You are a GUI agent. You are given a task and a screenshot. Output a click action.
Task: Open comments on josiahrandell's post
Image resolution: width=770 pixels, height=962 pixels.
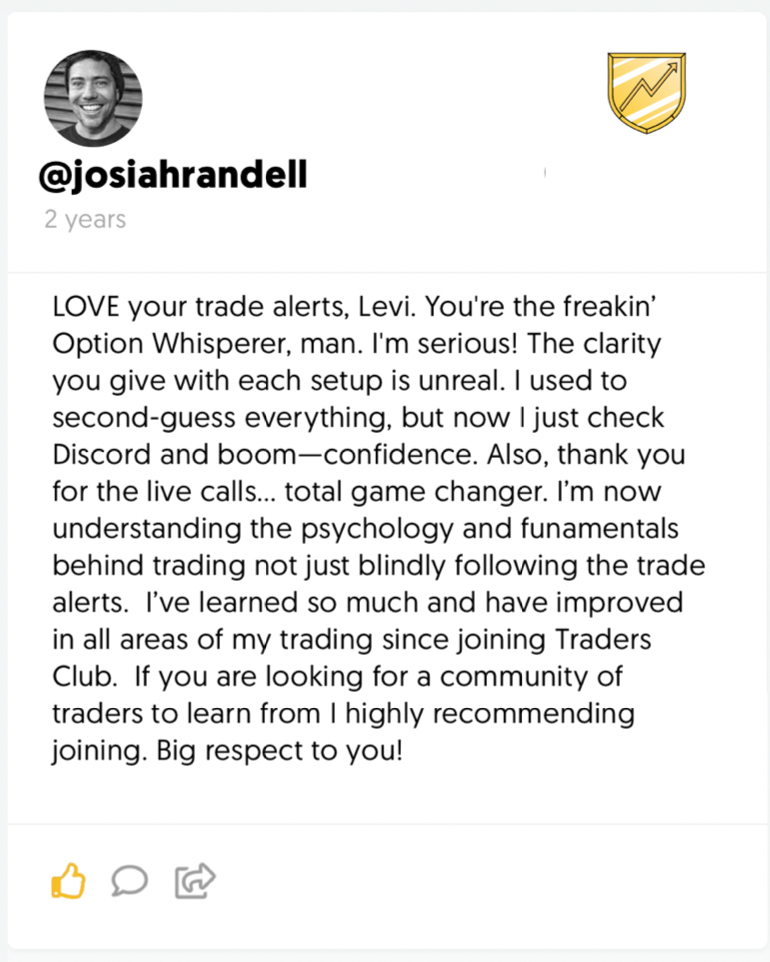(x=130, y=880)
